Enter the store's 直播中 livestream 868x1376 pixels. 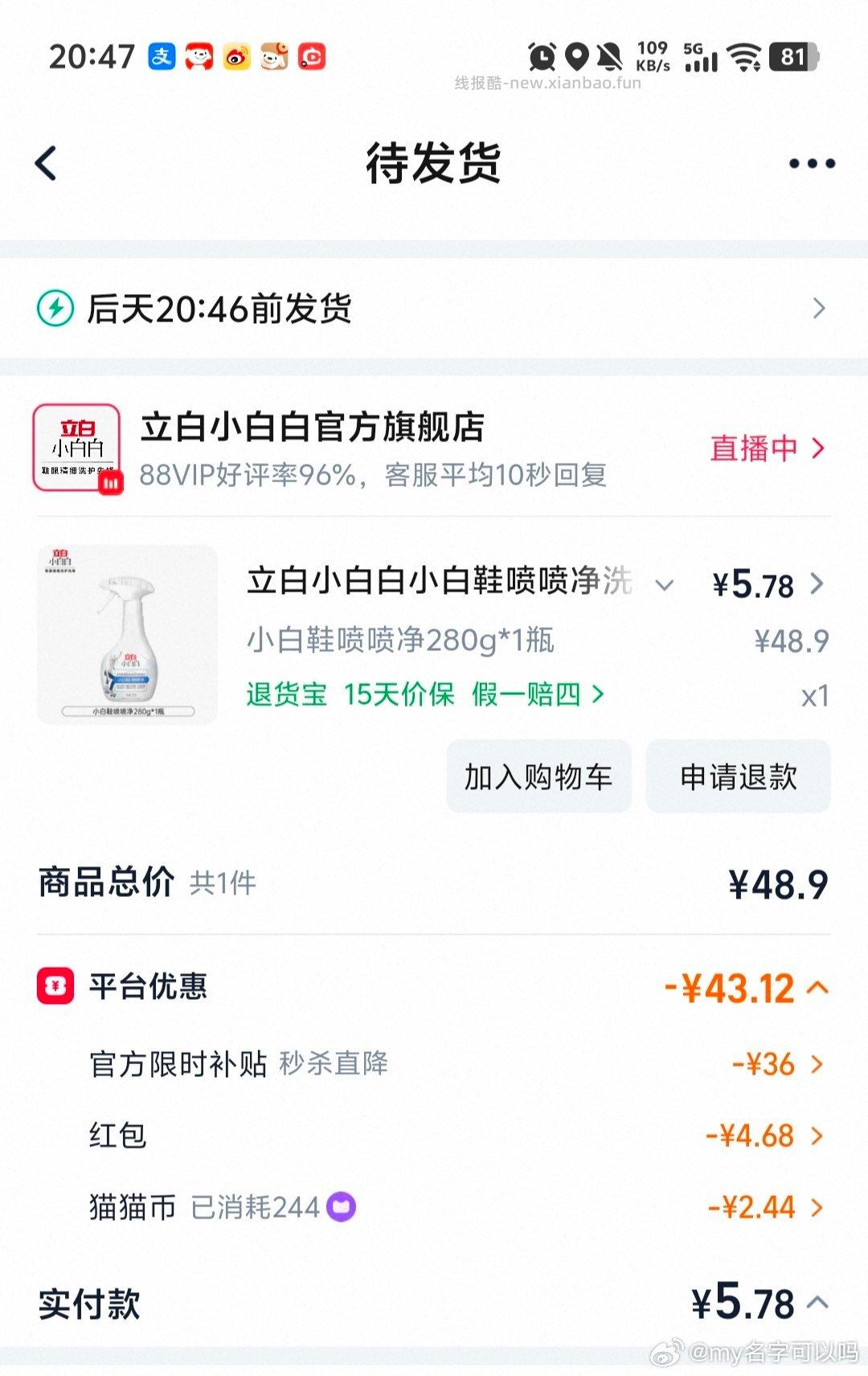coord(767,448)
